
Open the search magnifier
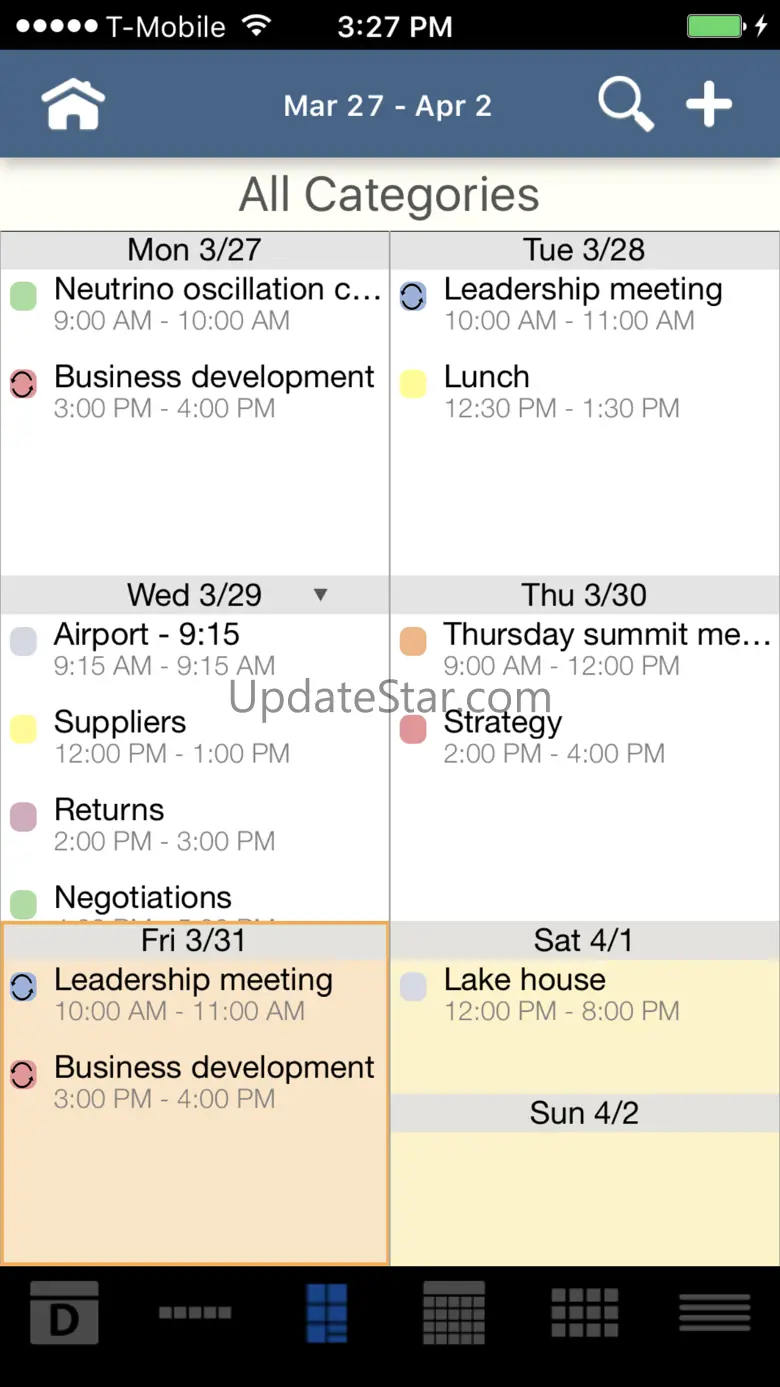click(626, 105)
